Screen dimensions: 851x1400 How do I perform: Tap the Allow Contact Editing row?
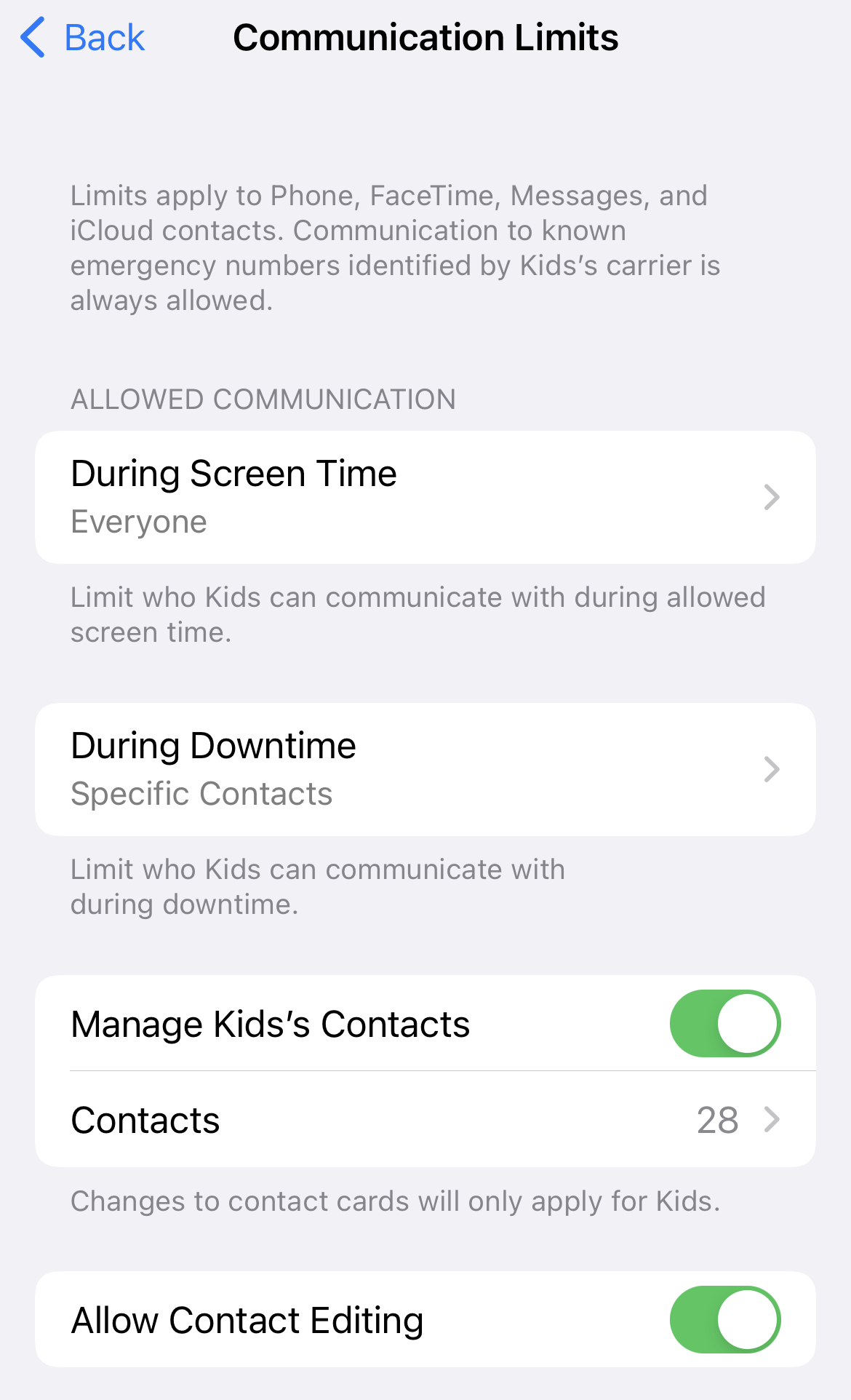coord(425,1319)
